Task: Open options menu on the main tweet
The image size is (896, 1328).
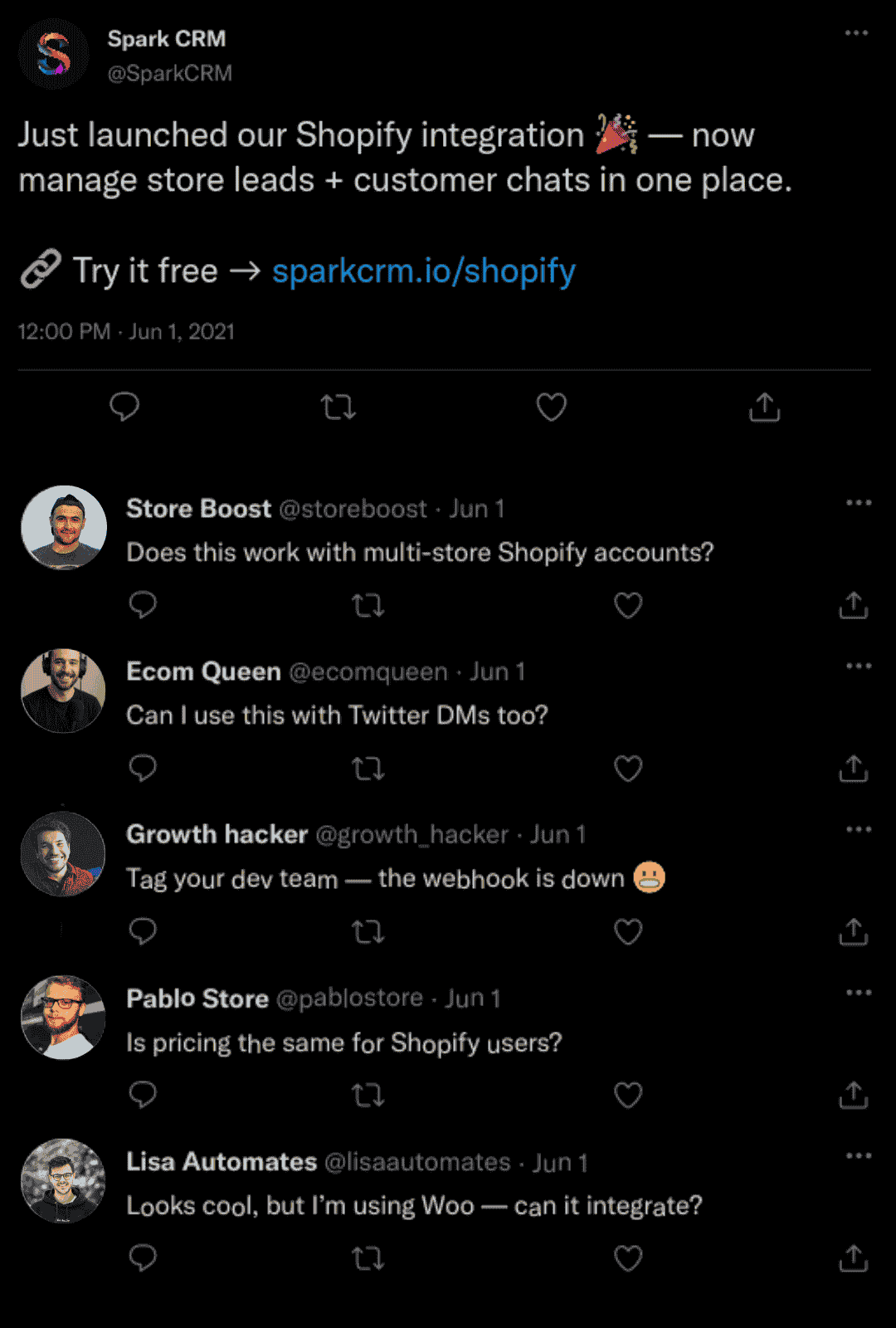Action: [856, 32]
